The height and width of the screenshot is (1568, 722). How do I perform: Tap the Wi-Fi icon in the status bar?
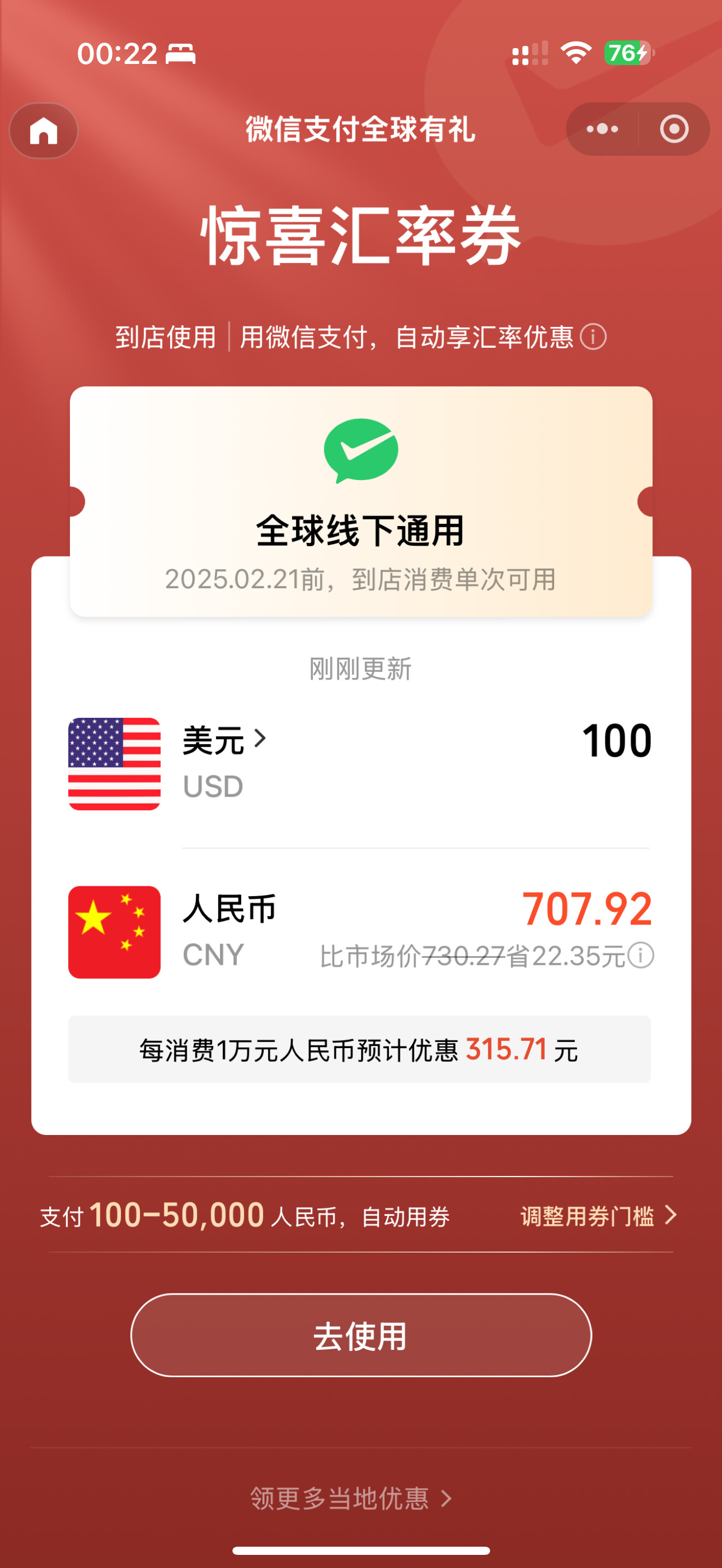(577, 55)
